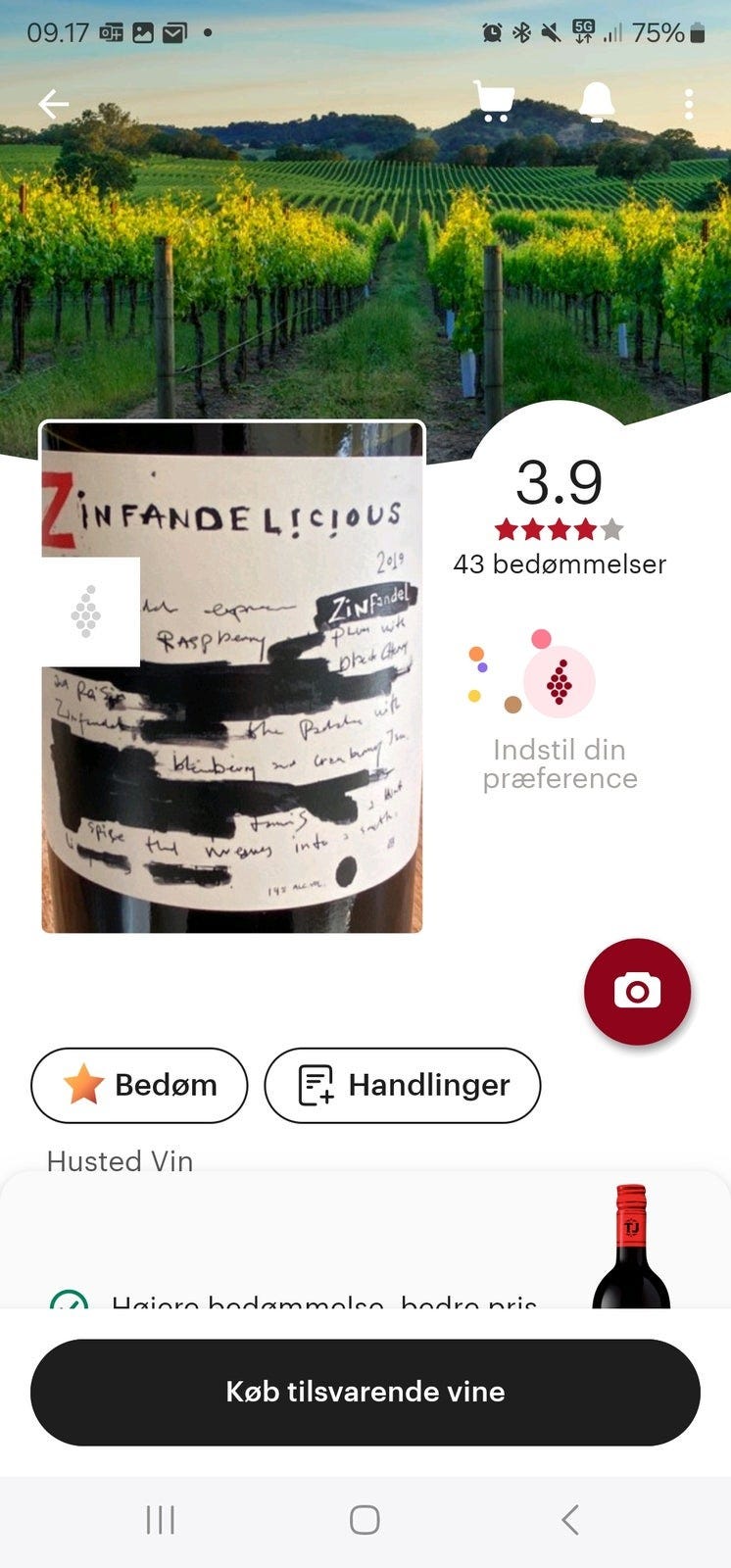Image resolution: width=731 pixels, height=1568 pixels.
Task: Open the 43 bedømmelser reviews
Action: click(x=559, y=563)
